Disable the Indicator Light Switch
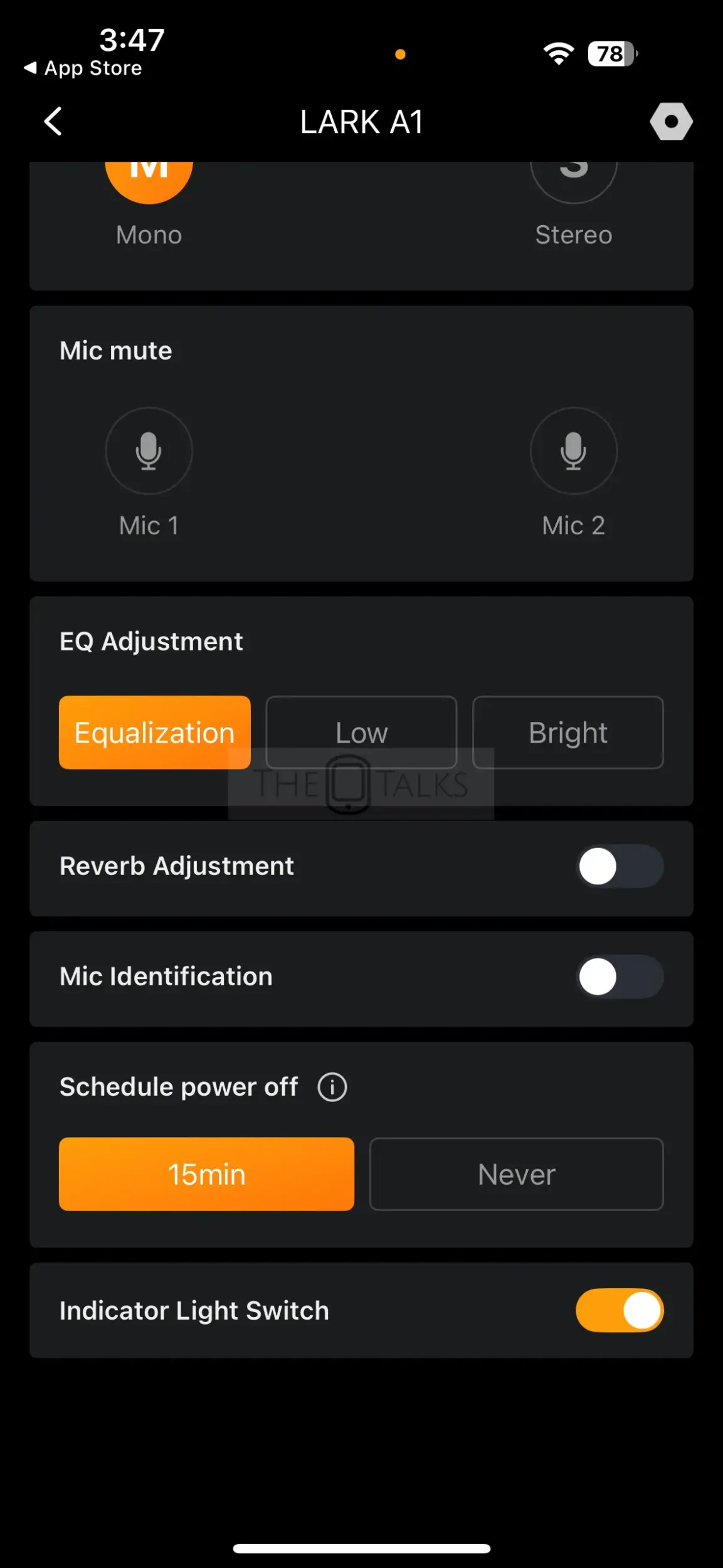The height and width of the screenshot is (1568, 723). 620,1310
